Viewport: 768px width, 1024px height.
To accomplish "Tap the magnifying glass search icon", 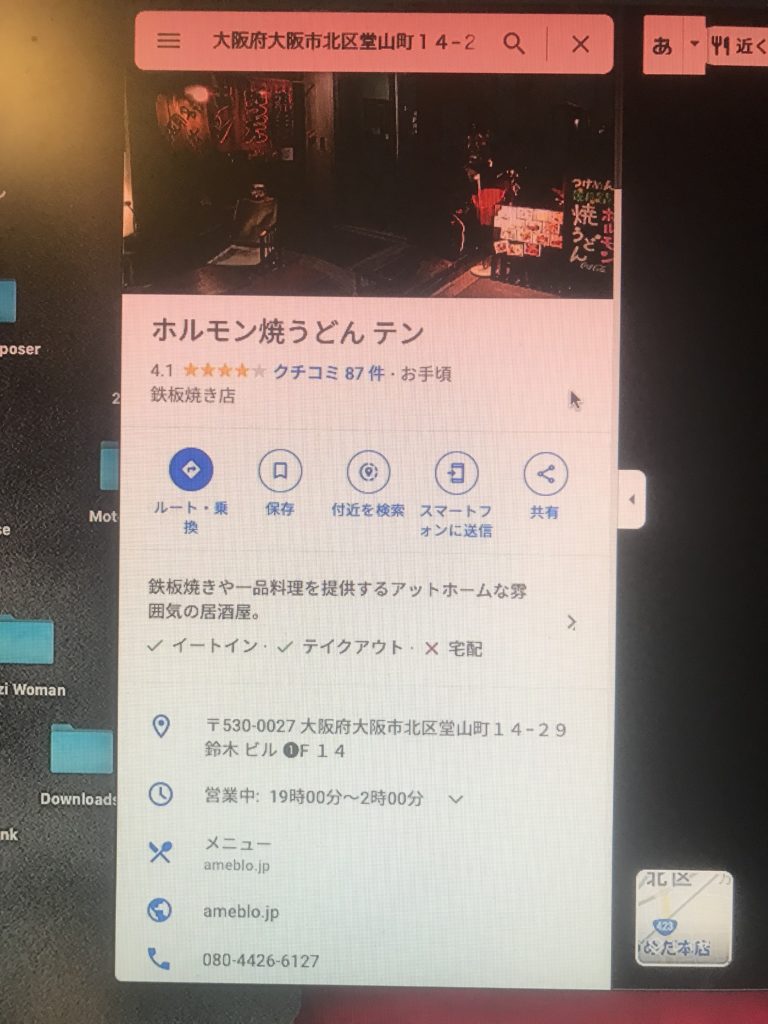I will click(x=514, y=44).
